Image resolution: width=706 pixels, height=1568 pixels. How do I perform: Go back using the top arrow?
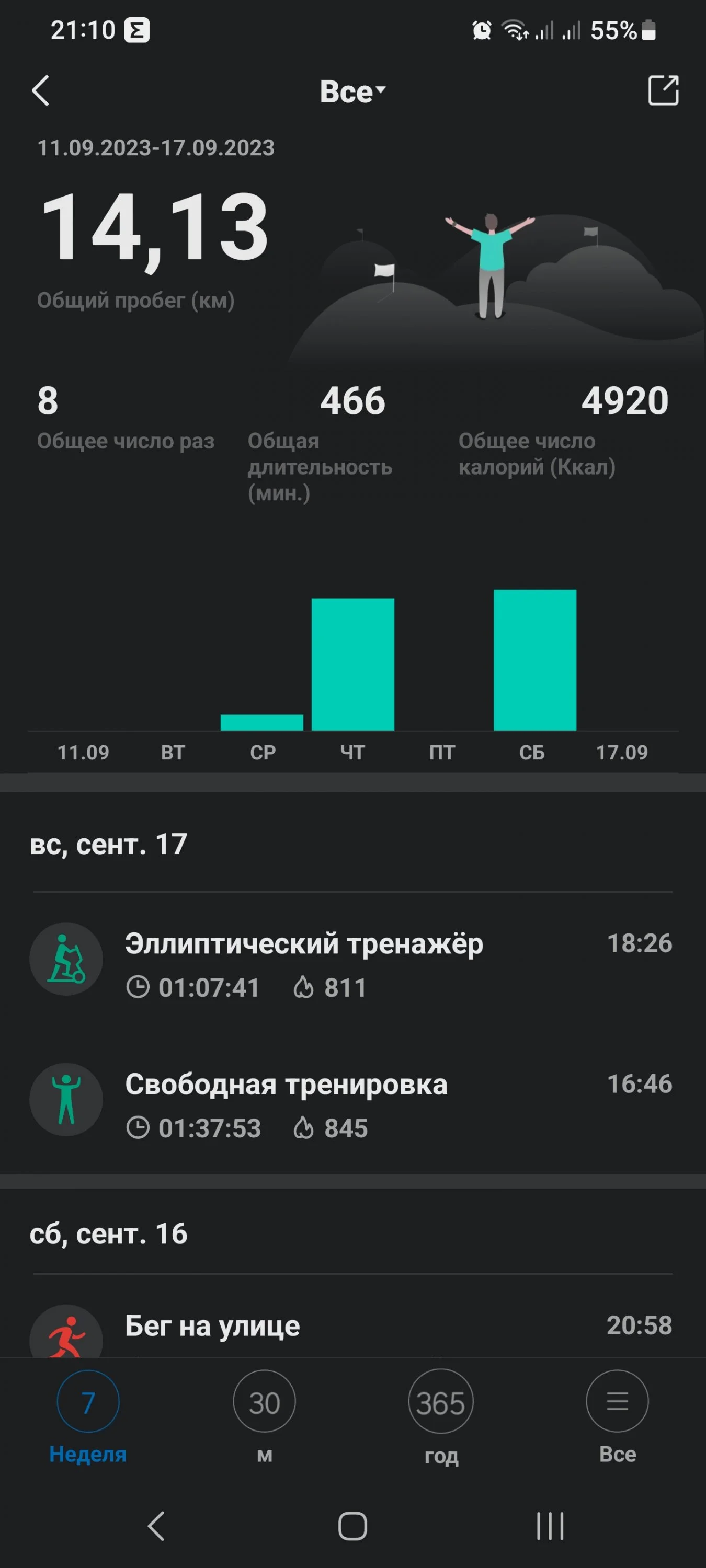click(x=41, y=91)
